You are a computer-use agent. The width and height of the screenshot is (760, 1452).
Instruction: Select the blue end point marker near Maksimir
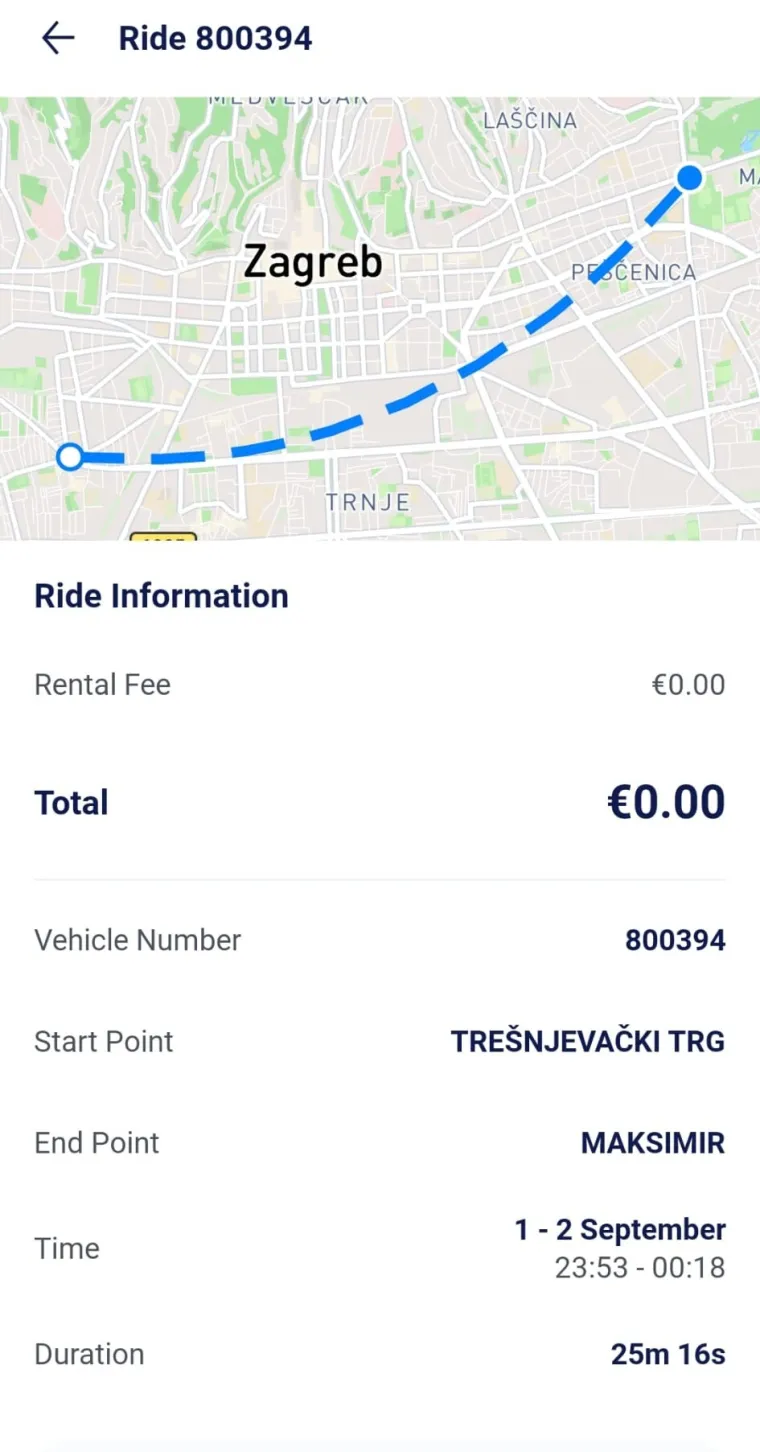(689, 177)
